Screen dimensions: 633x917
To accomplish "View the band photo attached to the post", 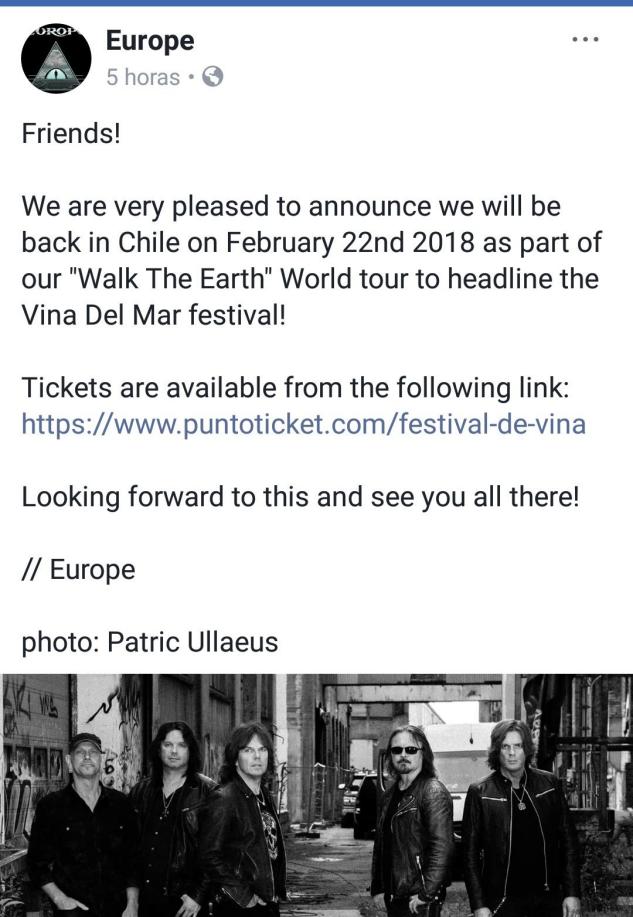I will point(316,795).
